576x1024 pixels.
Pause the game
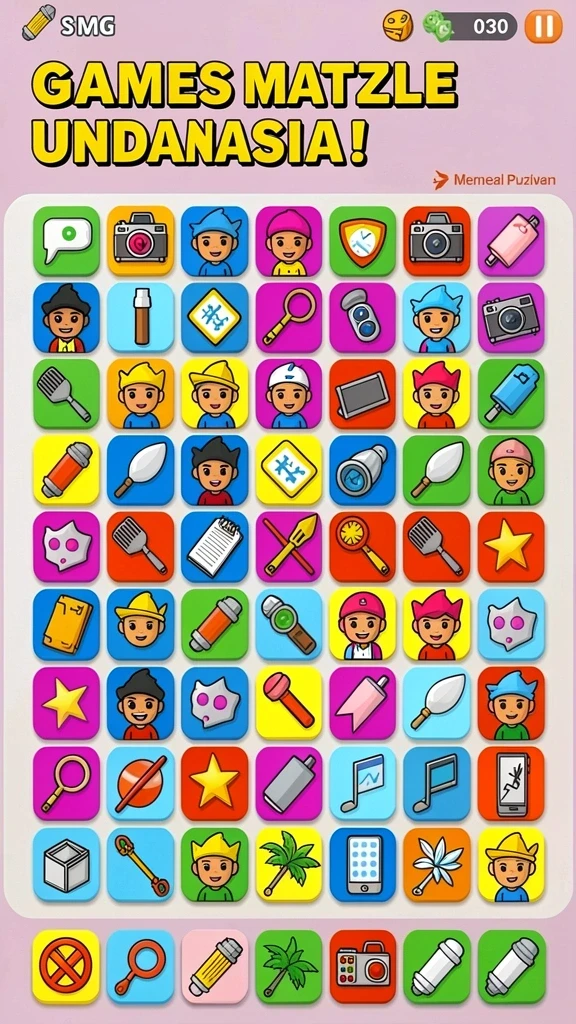(x=543, y=26)
